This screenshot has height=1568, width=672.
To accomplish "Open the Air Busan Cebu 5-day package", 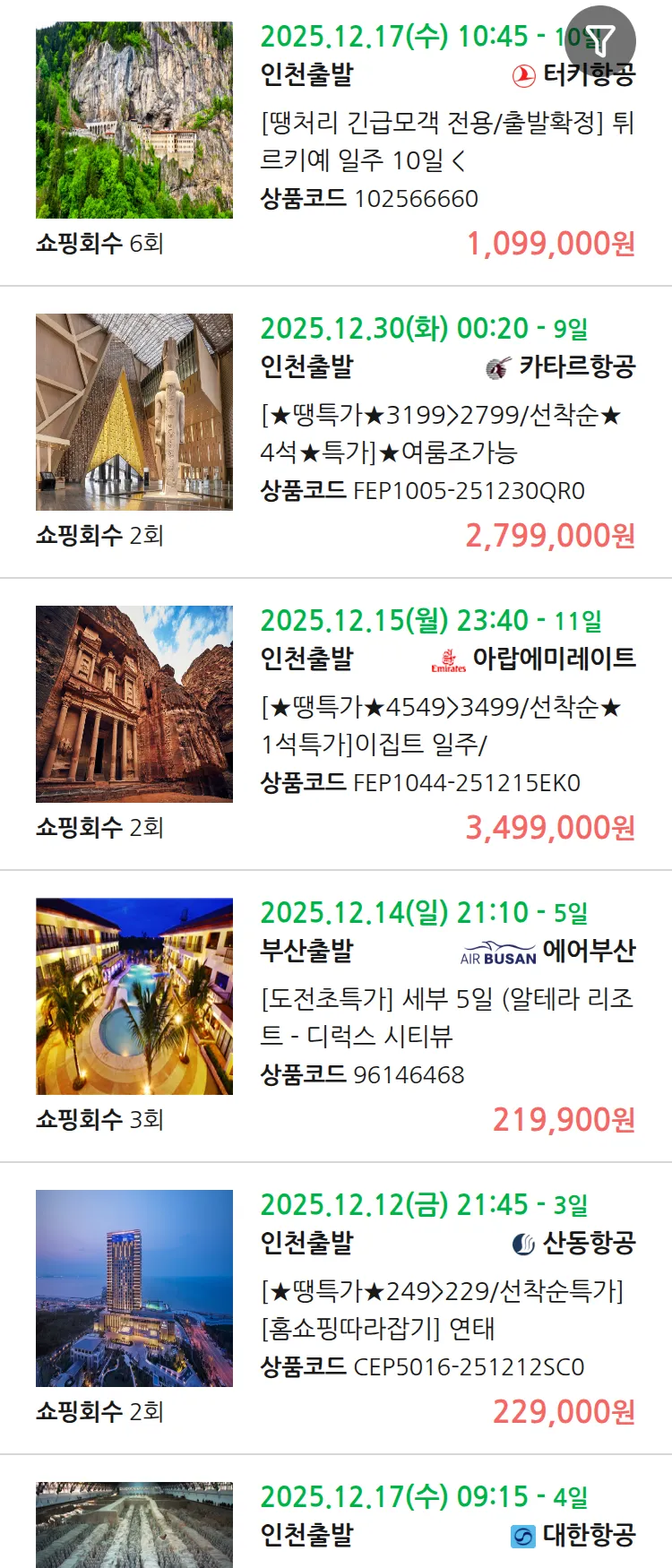I will pos(446,1018).
